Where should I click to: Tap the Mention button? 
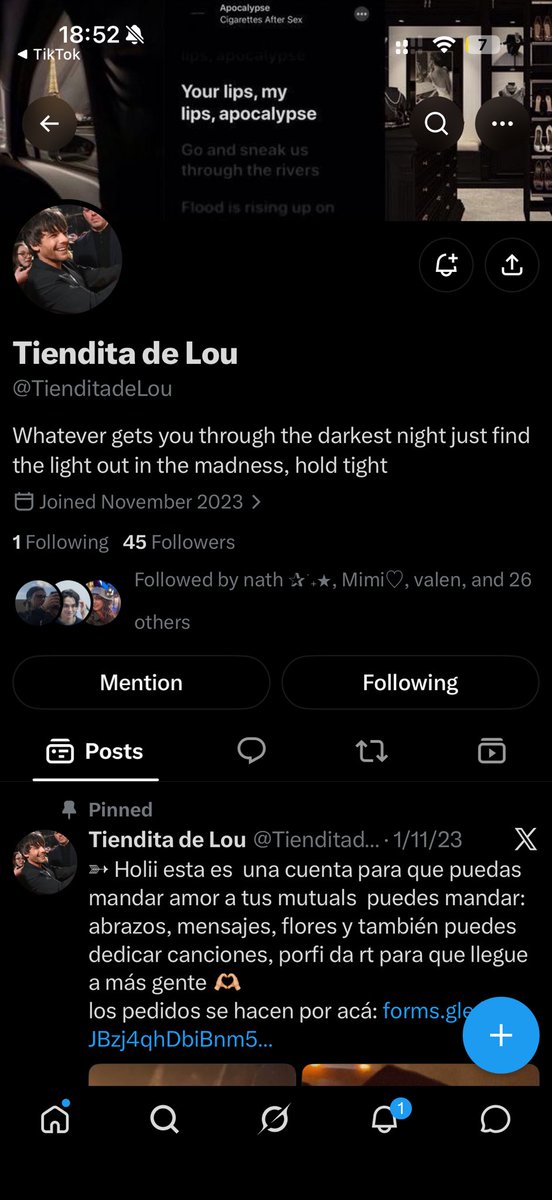point(141,683)
